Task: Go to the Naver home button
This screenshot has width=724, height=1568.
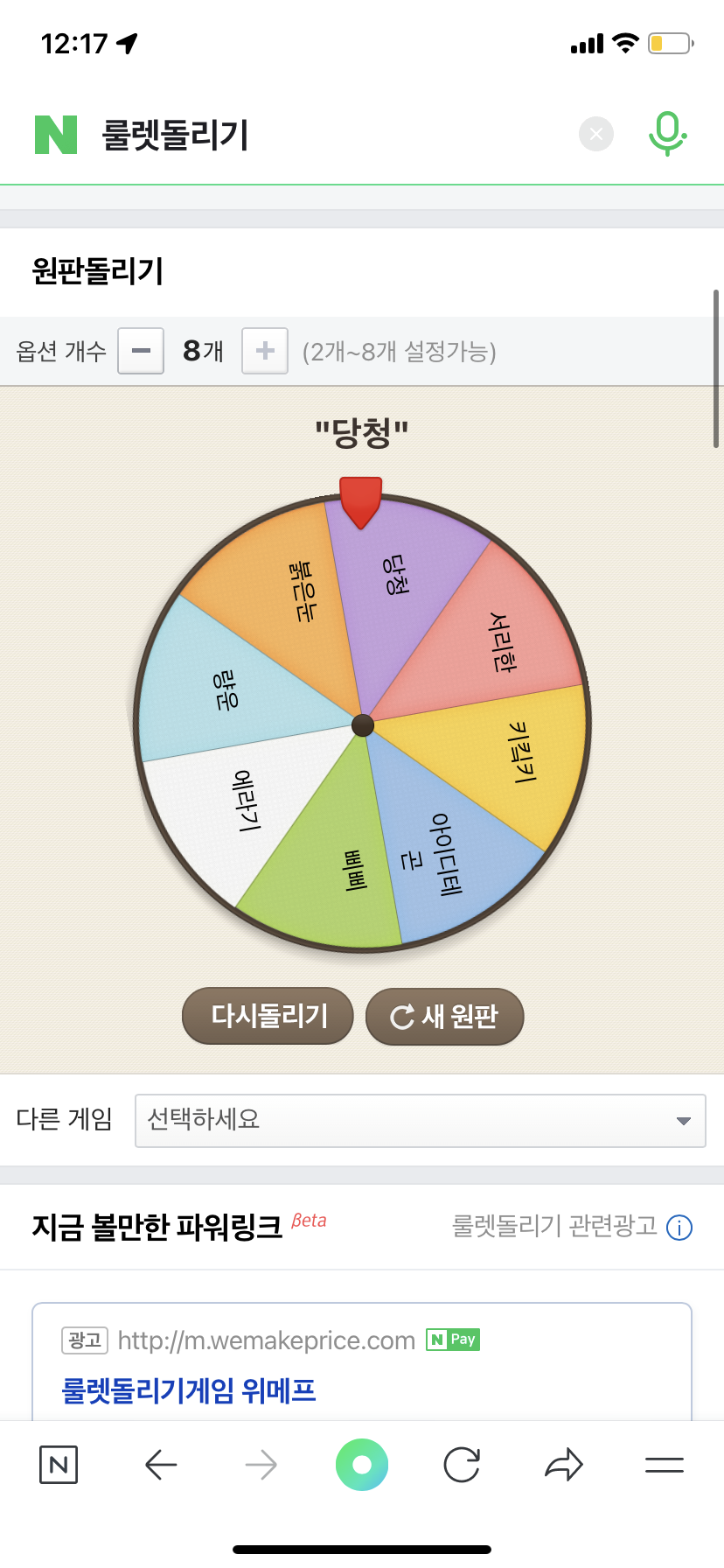Action: [59, 1465]
